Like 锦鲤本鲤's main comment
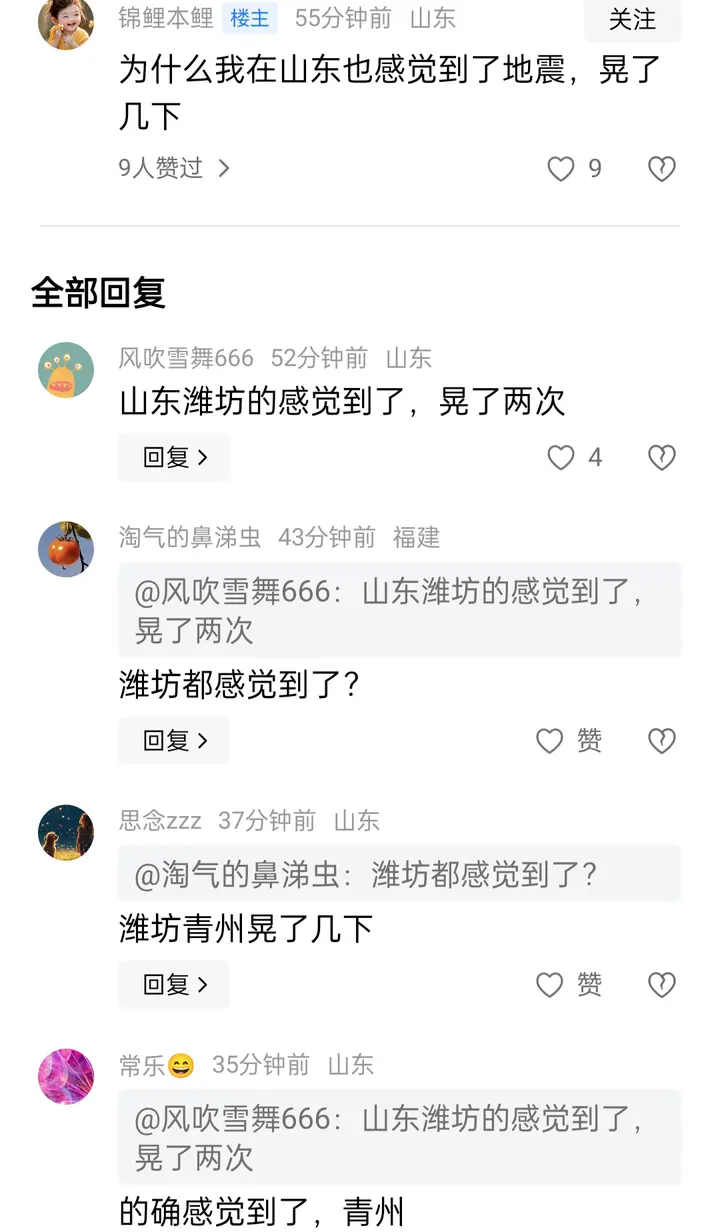Image resolution: width=720 pixels, height=1232 pixels. (x=561, y=169)
